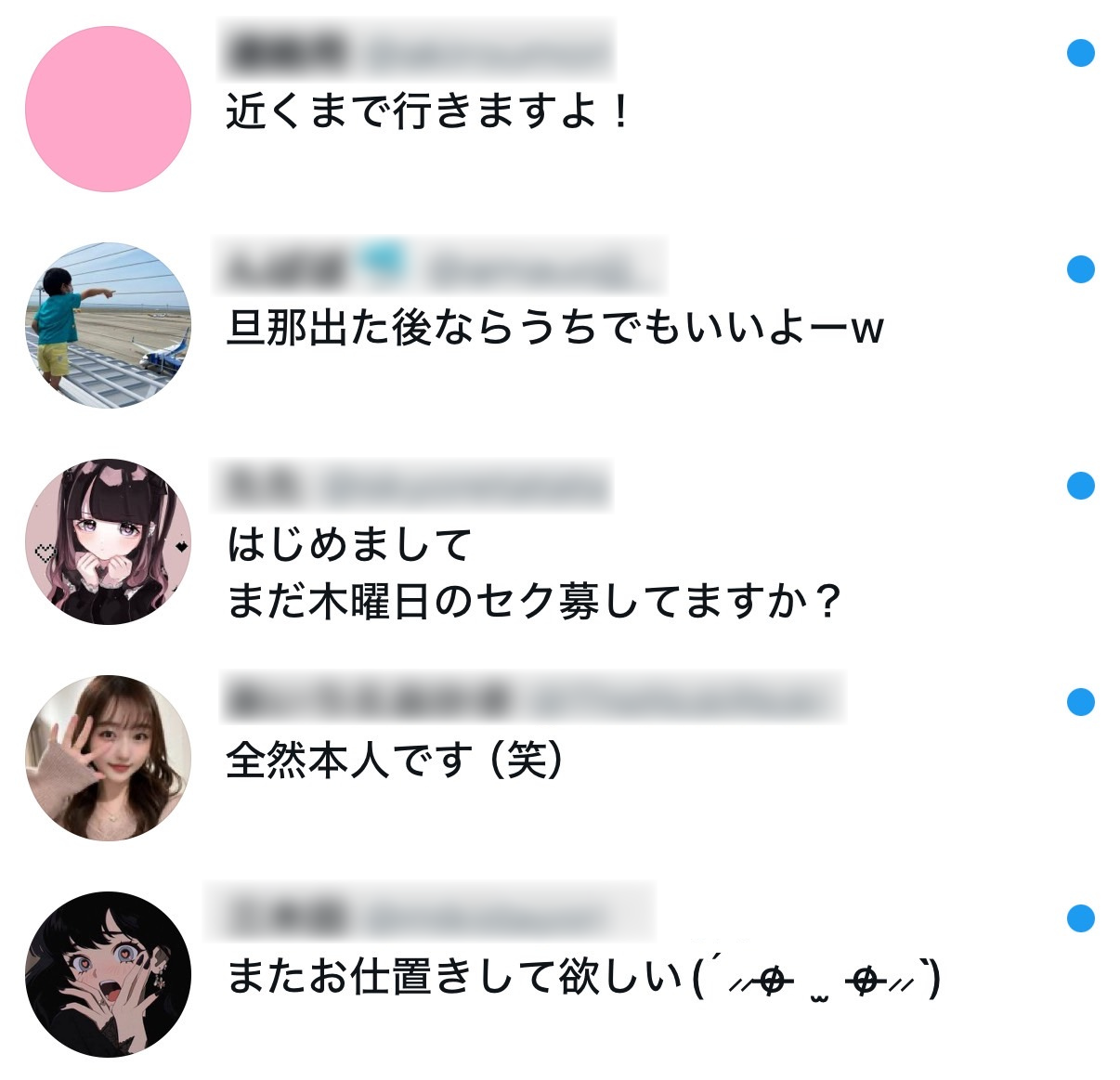Open the message またお仕置きして欲しい
Image resolution: width=1120 pixels, height=1080 pixels.
pos(583,978)
